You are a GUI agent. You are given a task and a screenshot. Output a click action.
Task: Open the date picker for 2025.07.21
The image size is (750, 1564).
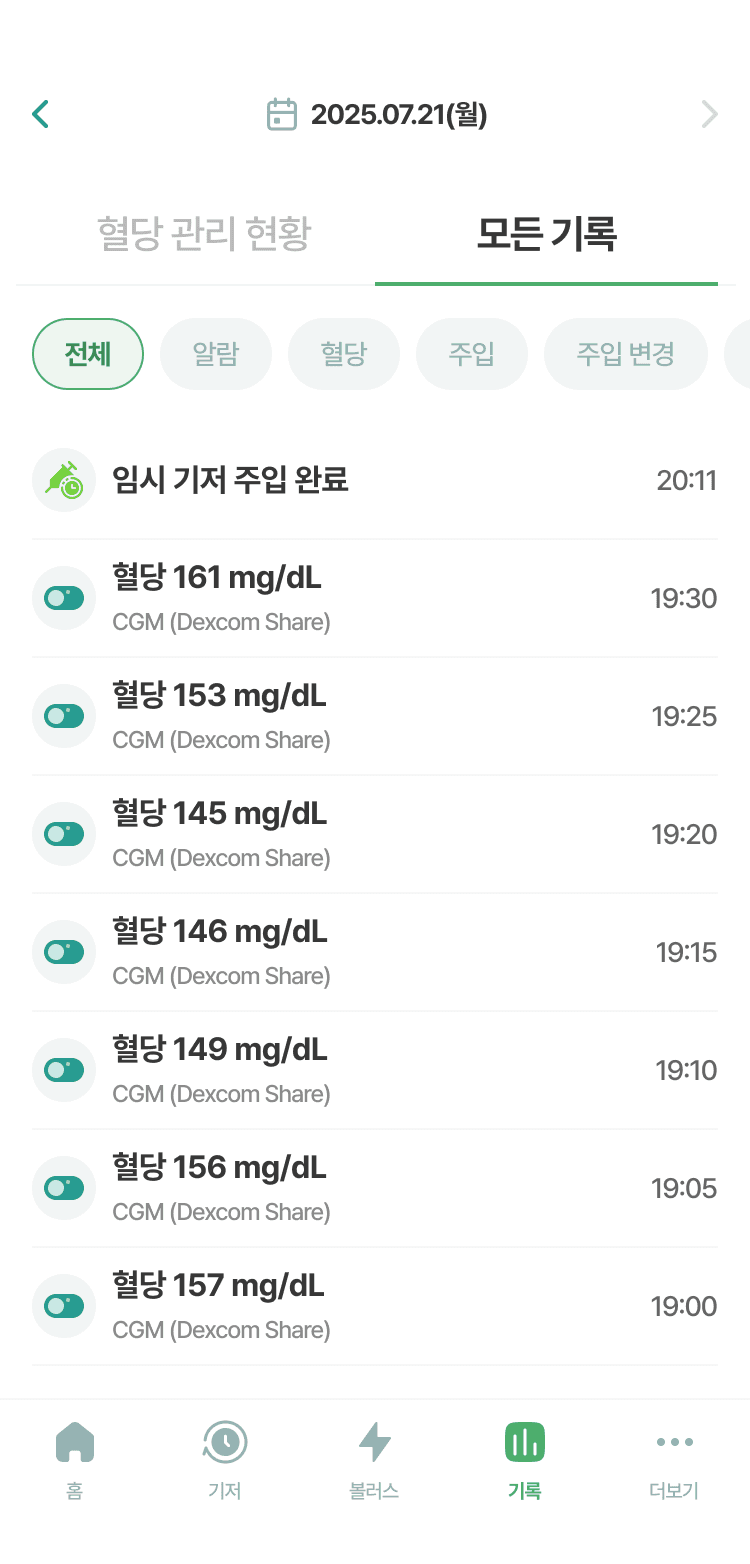click(377, 115)
